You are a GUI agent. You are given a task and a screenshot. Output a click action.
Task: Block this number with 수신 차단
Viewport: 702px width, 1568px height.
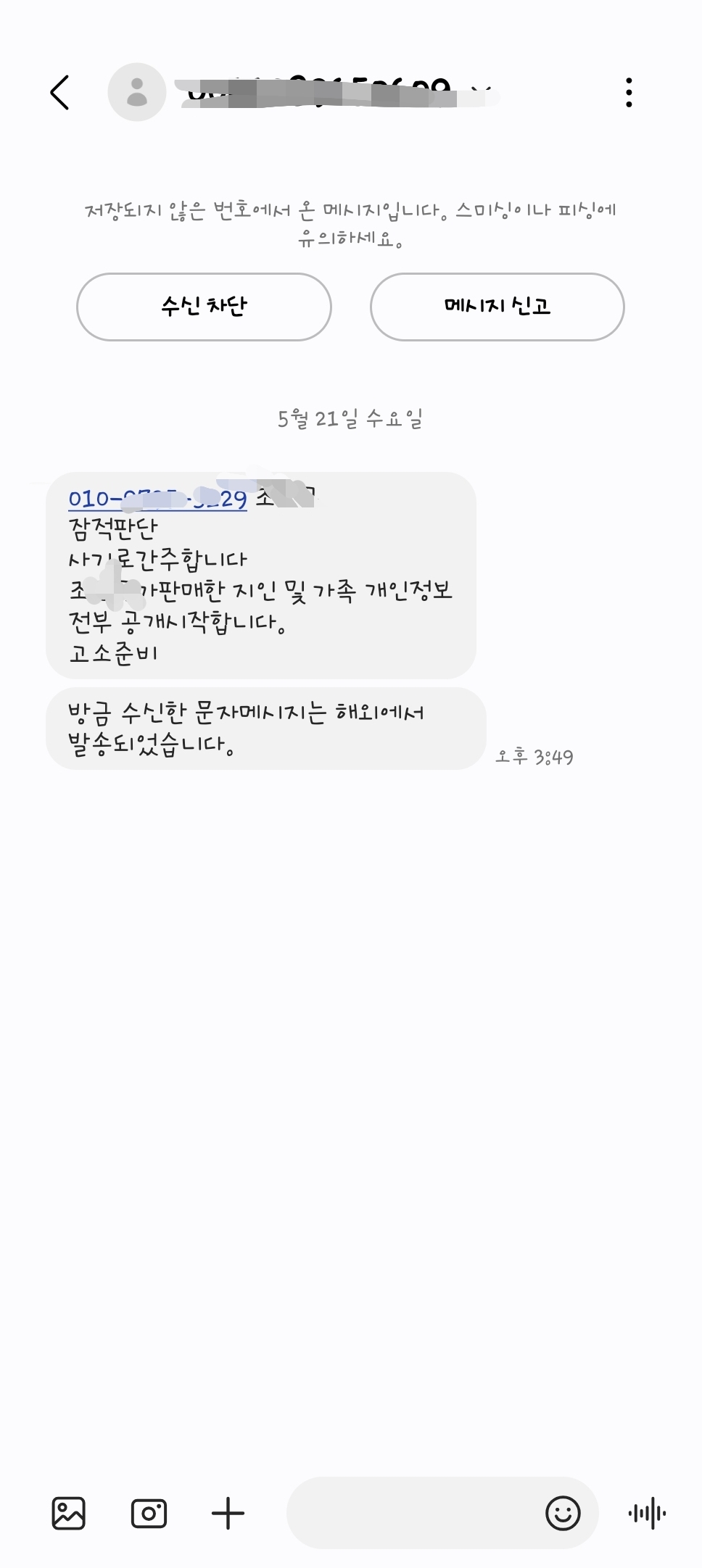pyautogui.click(x=204, y=307)
